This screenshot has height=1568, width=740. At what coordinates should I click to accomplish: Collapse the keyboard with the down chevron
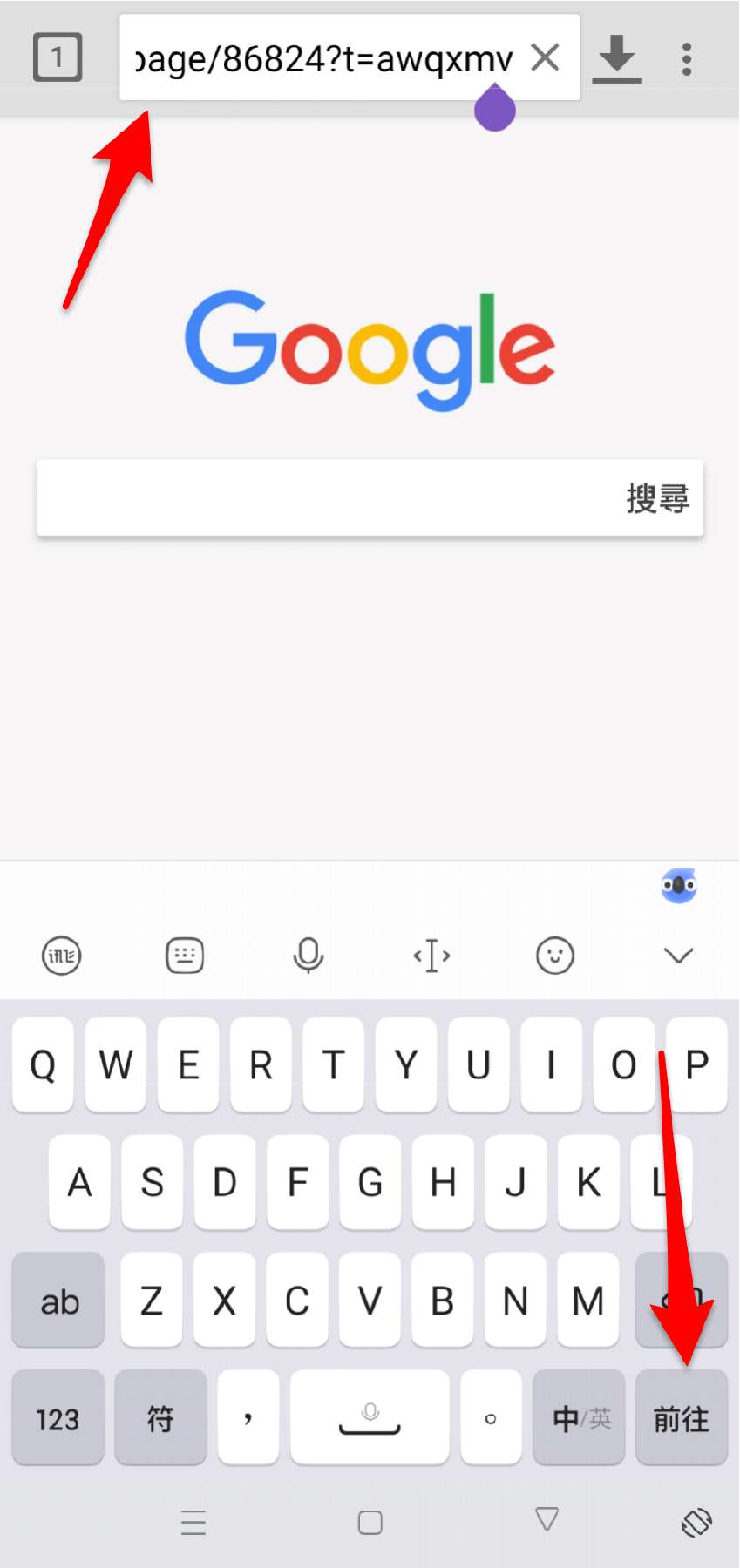click(x=678, y=956)
